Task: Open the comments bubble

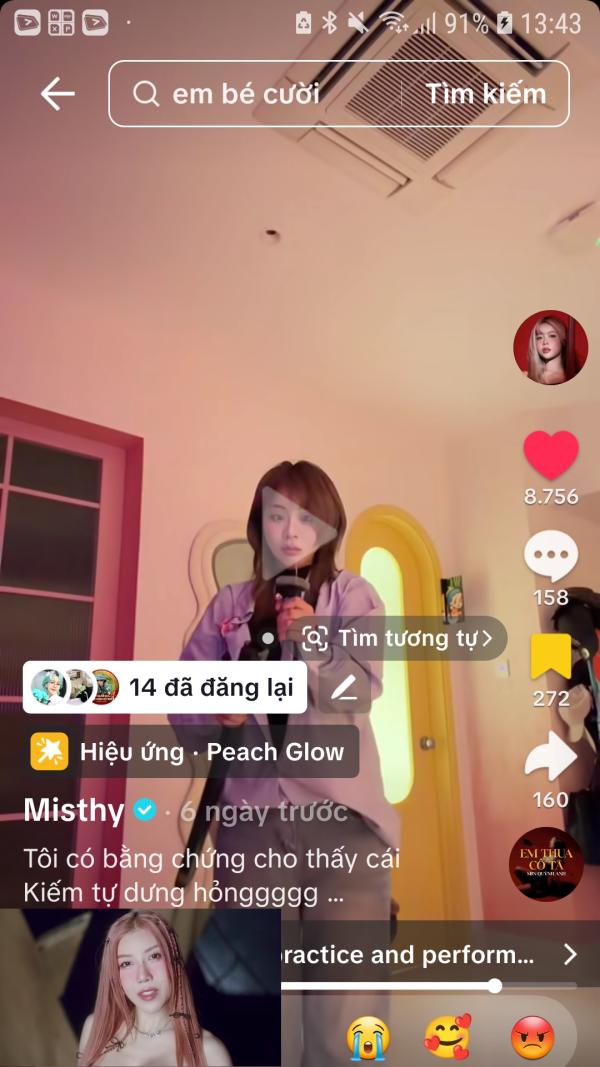Action: pyautogui.click(x=551, y=556)
